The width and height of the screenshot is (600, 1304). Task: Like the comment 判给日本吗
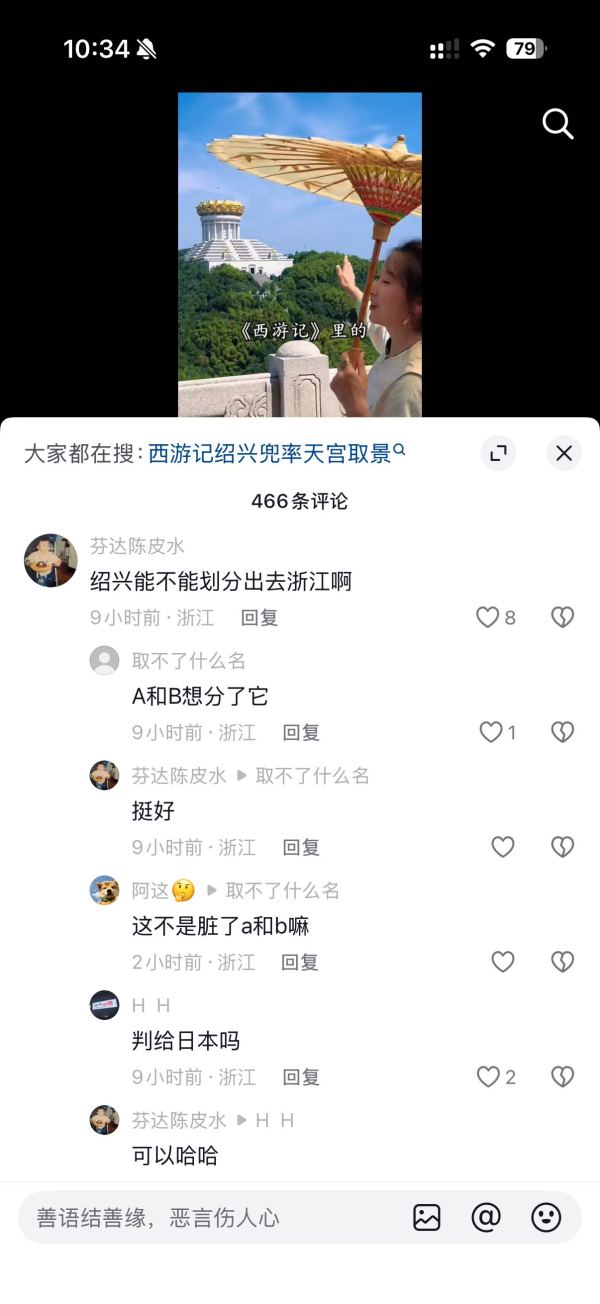(488, 1077)
